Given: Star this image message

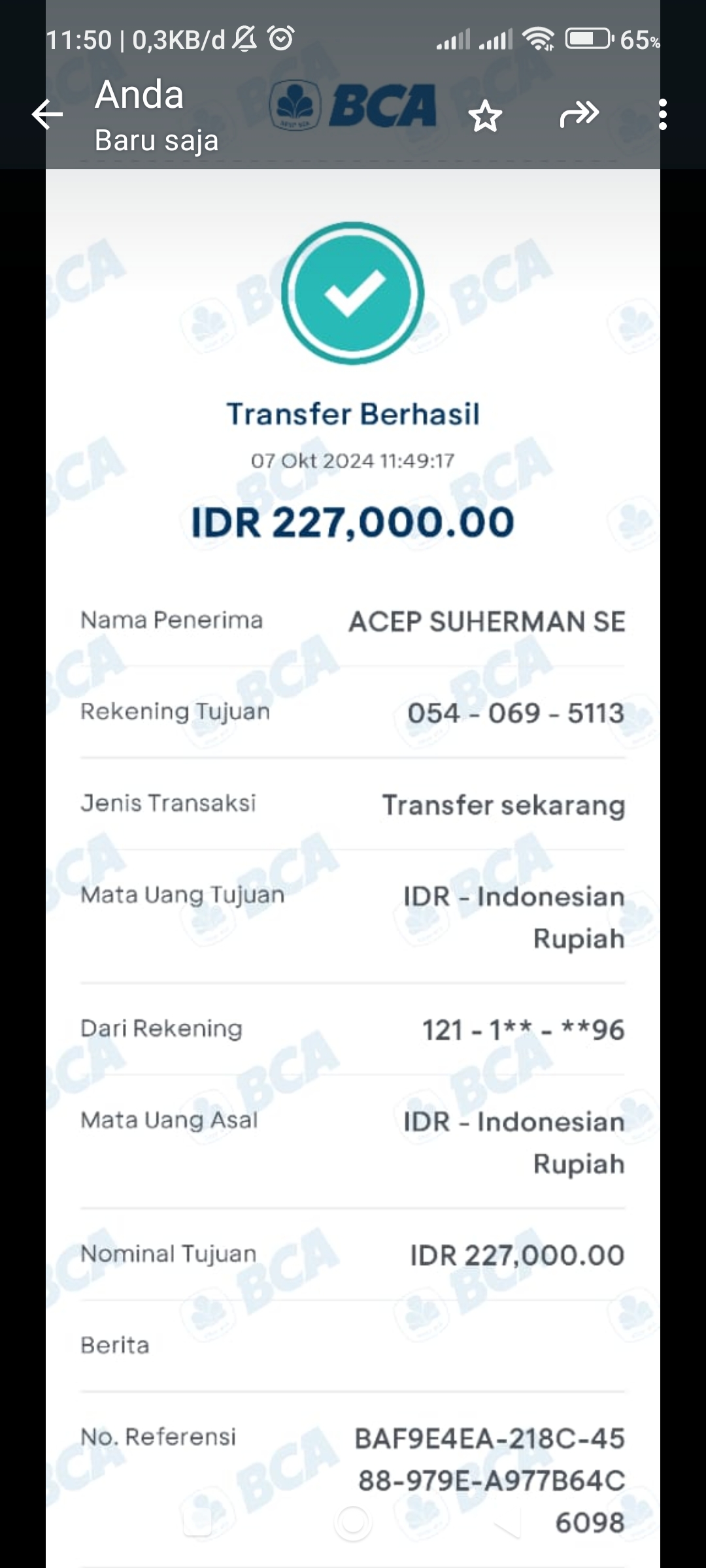Looking at the screenshot, I should coord(485,116).
